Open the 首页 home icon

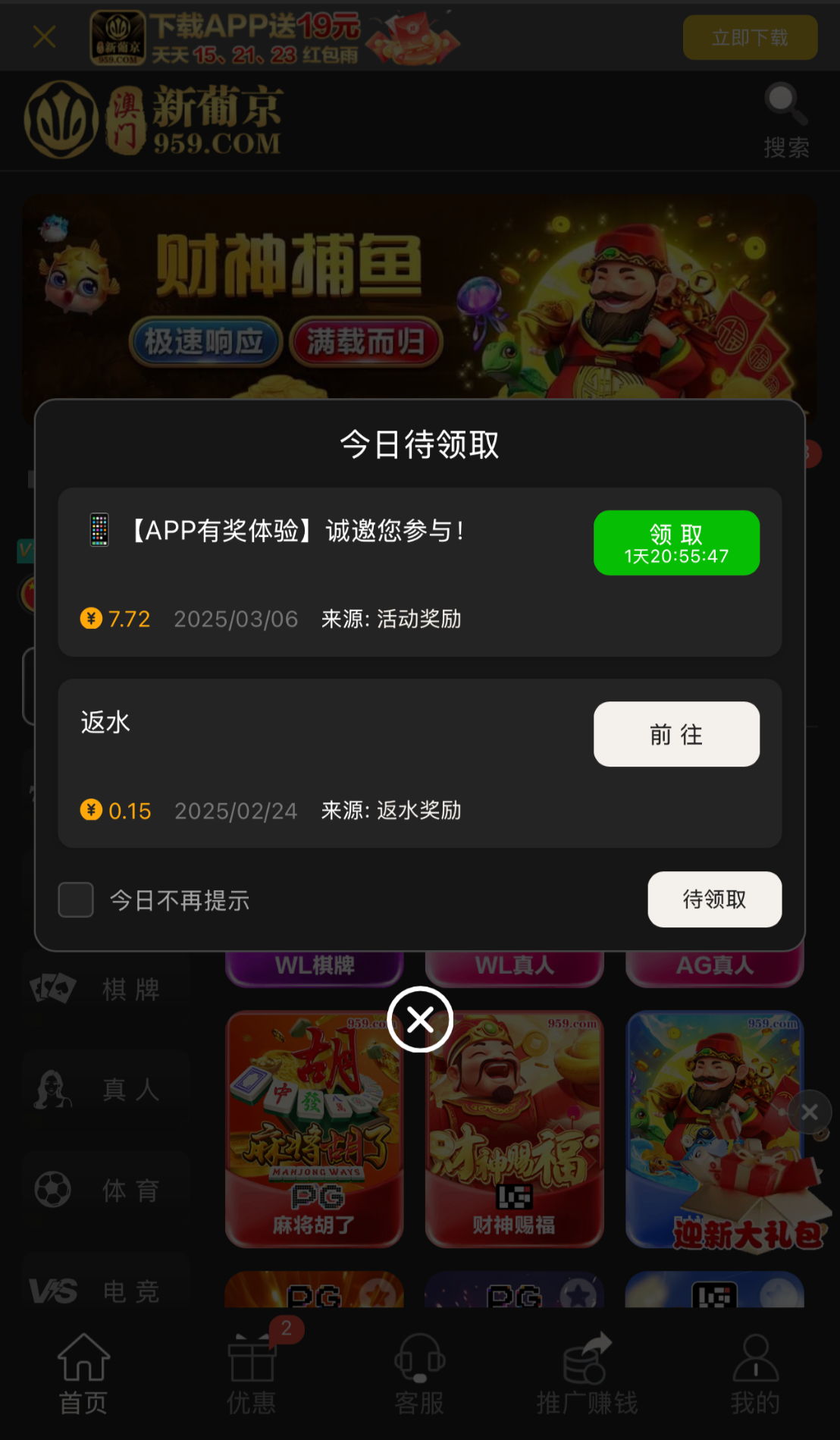(x=83, y=1373)
